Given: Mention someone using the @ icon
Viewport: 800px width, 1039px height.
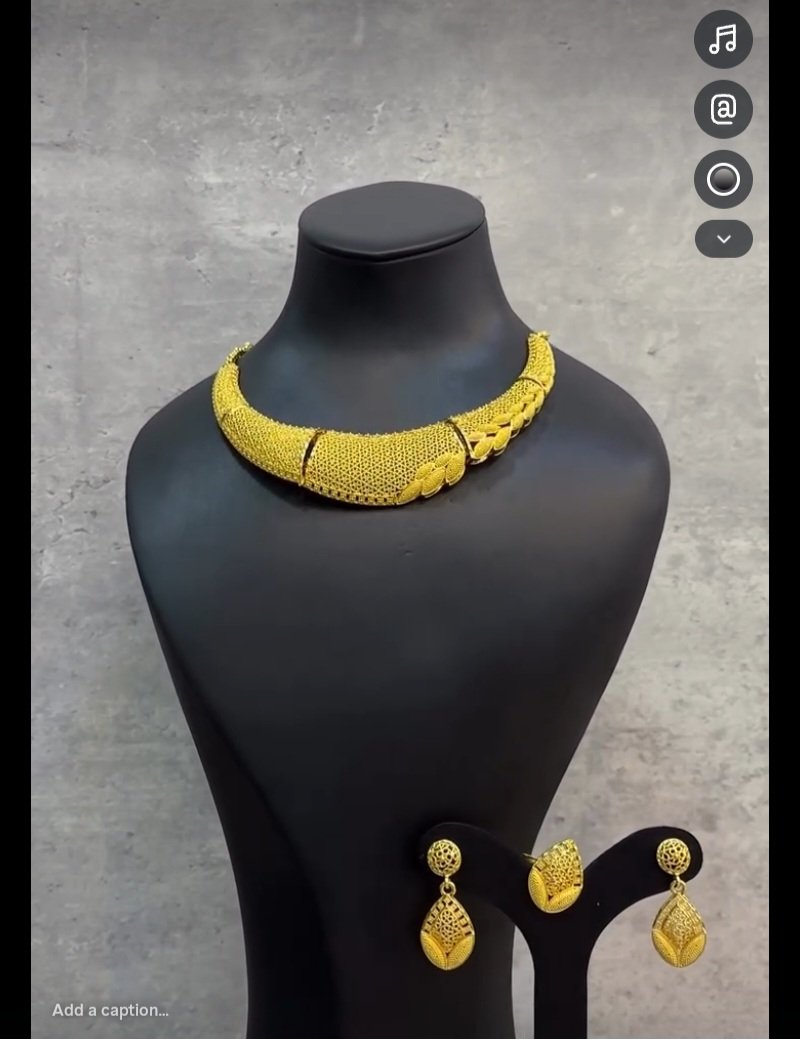Looking at the screenshot, I should (723, 109).
